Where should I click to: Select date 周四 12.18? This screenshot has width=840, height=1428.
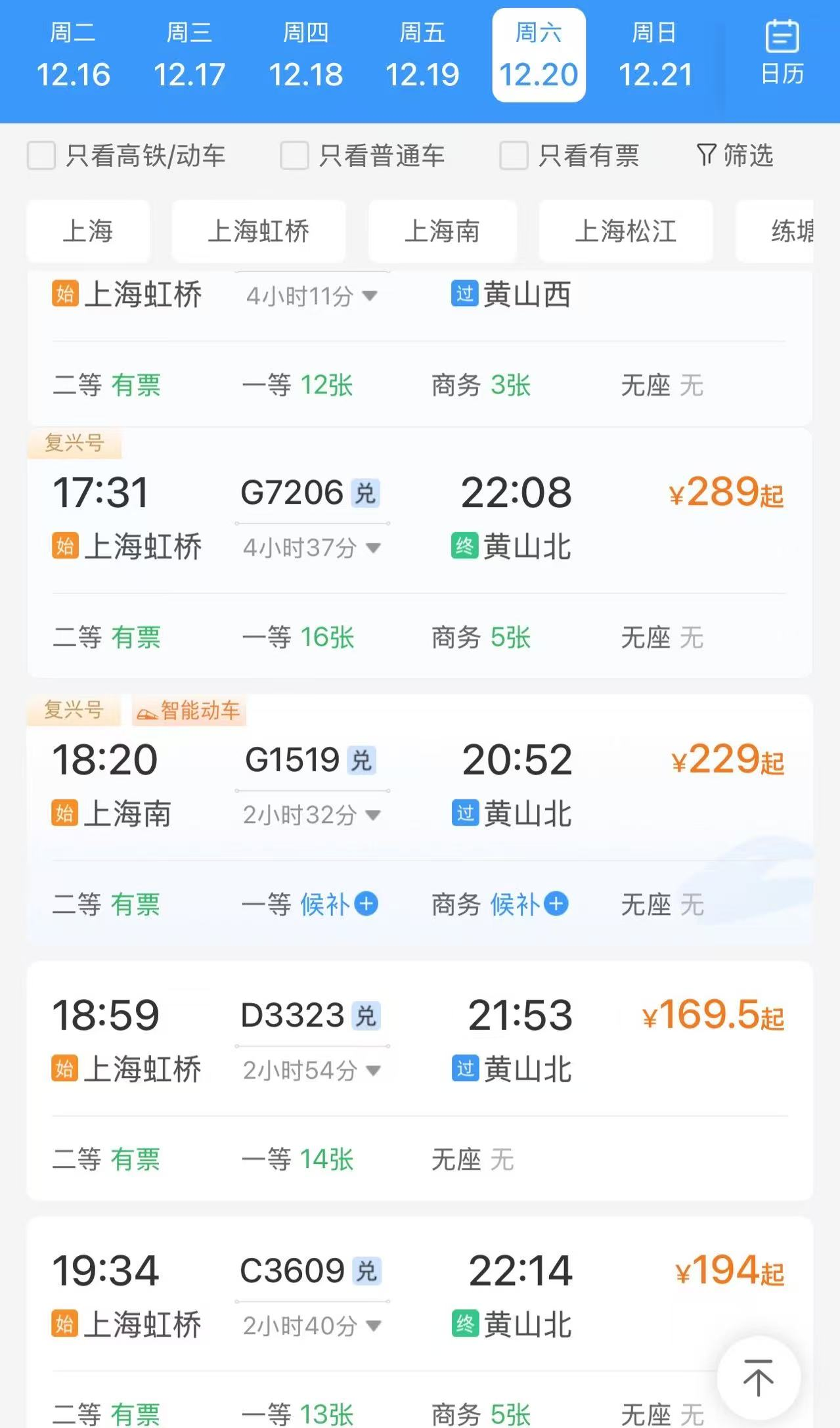[305, 56]
